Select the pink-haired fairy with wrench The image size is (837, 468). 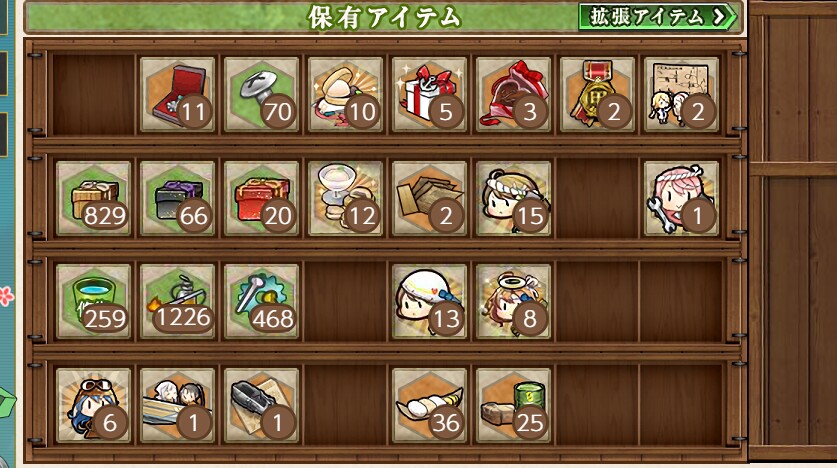point(681,197)
